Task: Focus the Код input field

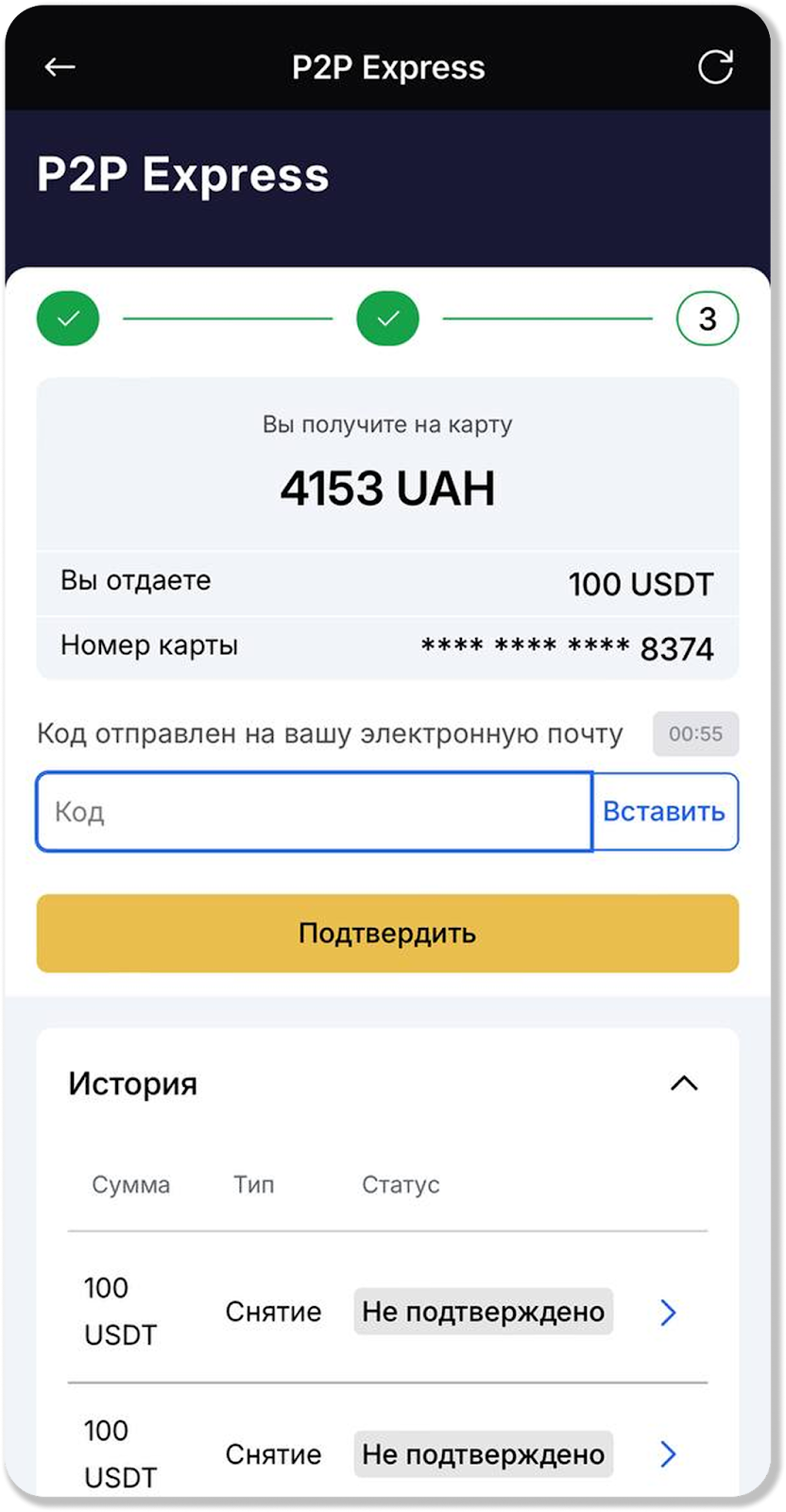Action: [x=314, y=812]
